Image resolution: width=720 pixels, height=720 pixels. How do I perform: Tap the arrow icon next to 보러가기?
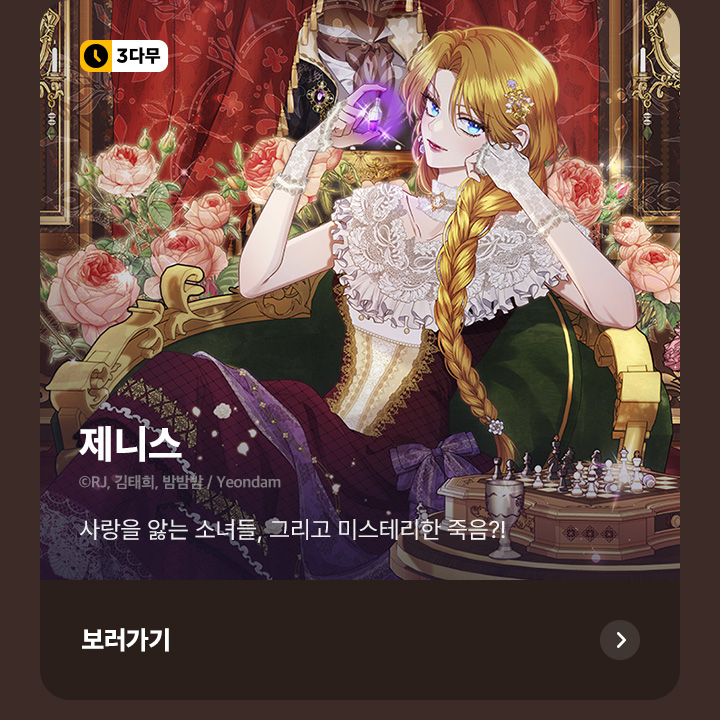pos(620,640)
